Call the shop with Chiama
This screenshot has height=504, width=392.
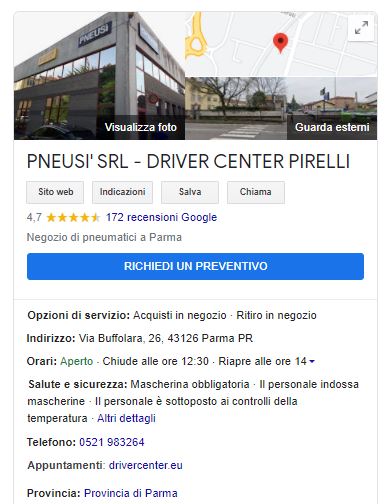click(x=256, y=192)
